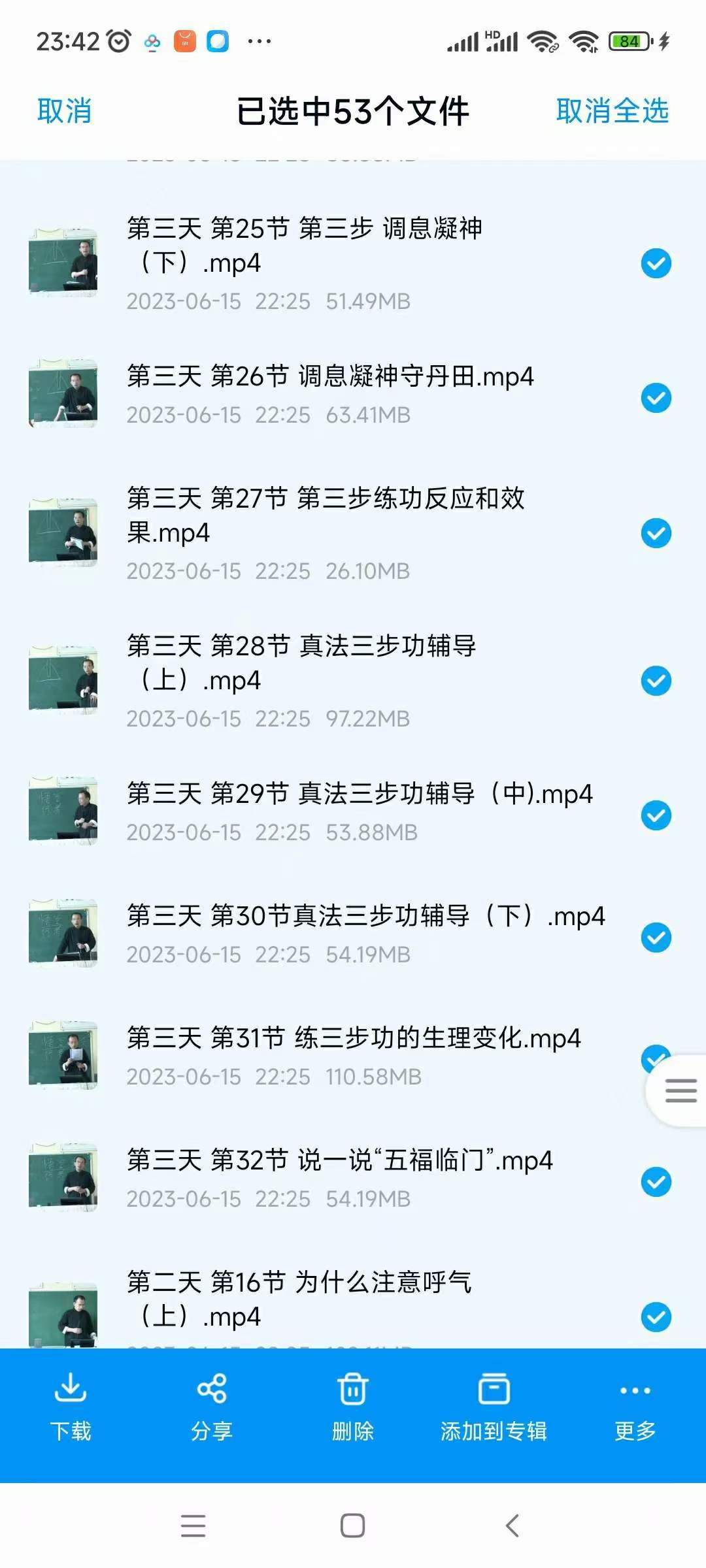Screen dimensions: 706x1568
Task: Open the thumbnail of 第三天 第27节 video
Action: pyautogui.click(x=65, y=532)
